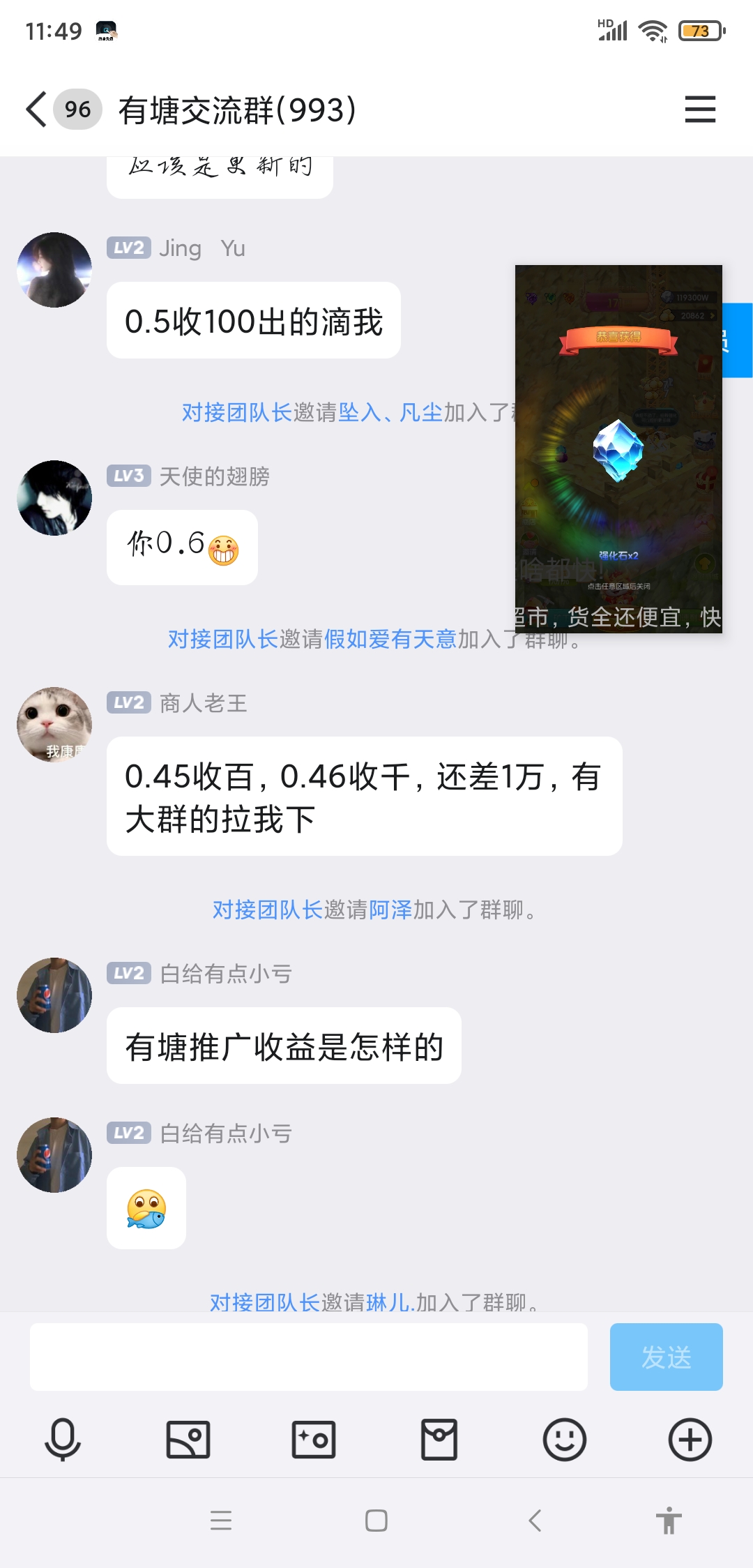Go back to the chat list
The height and width of the screenshot is (1568, 753).
(x=36, y=110)
